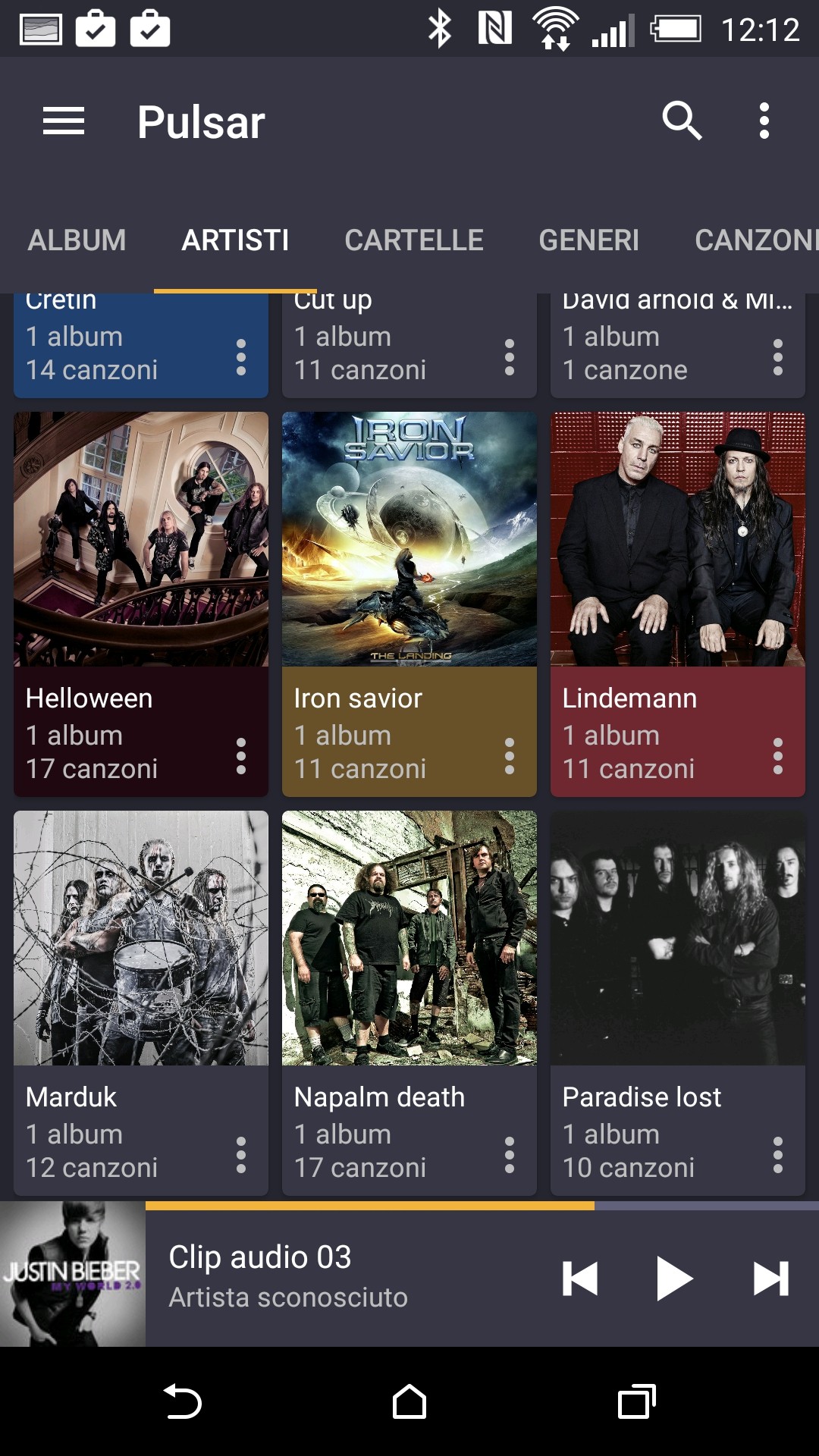Open the Iron savior artist card
Viewport: 819px width, 1456px height.
click(x=409, y=540)
